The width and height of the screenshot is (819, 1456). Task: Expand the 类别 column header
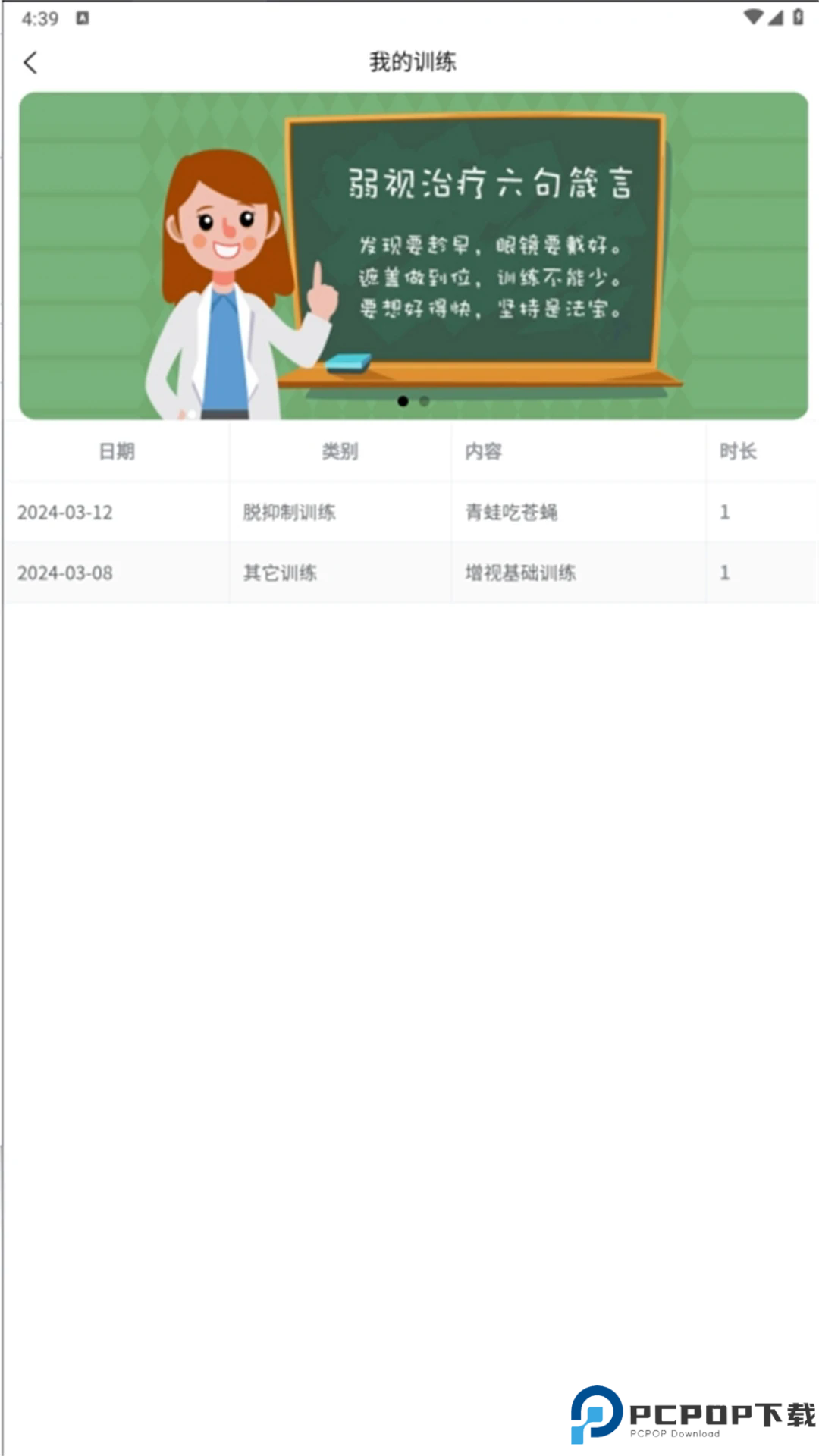(x=340, y=451)
